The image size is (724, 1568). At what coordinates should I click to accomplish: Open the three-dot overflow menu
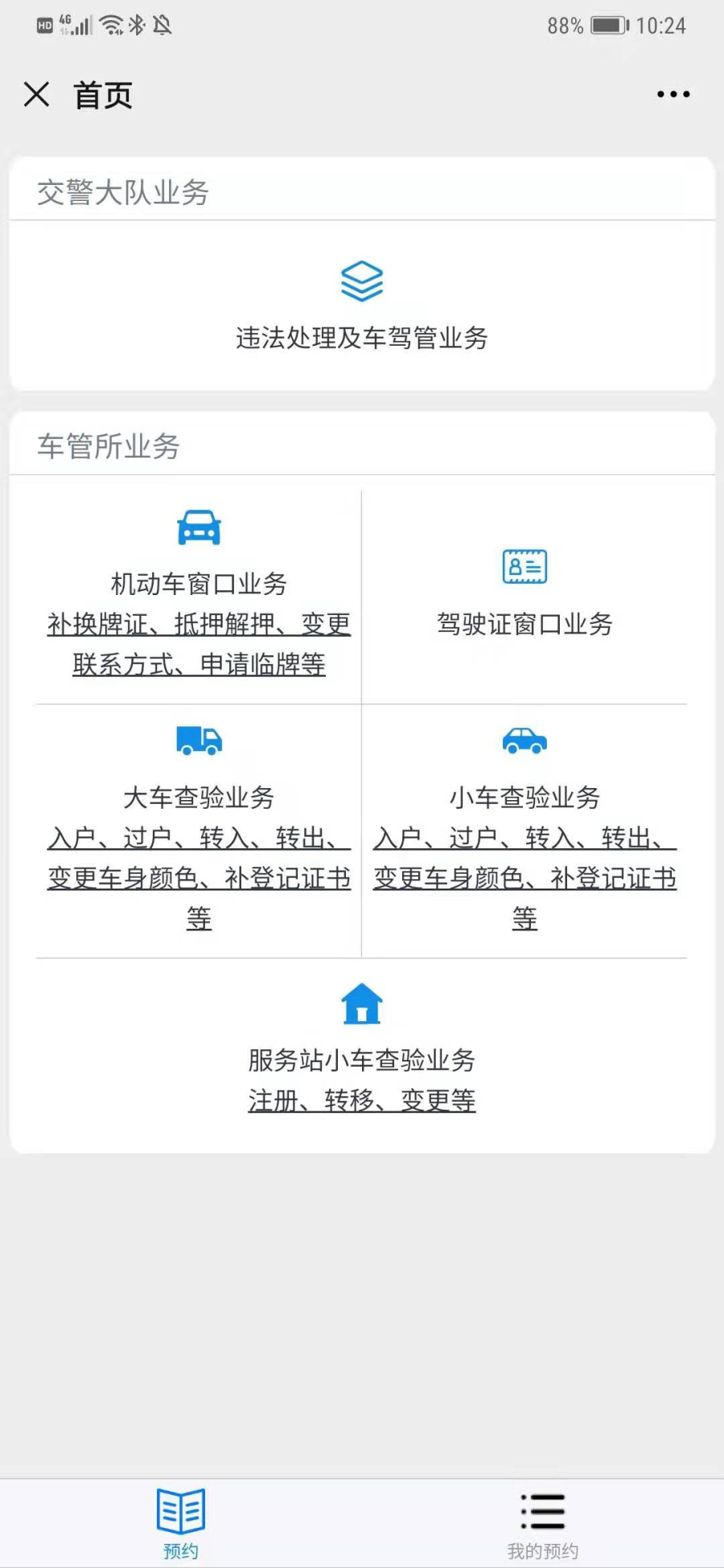(x=673, y=95)
